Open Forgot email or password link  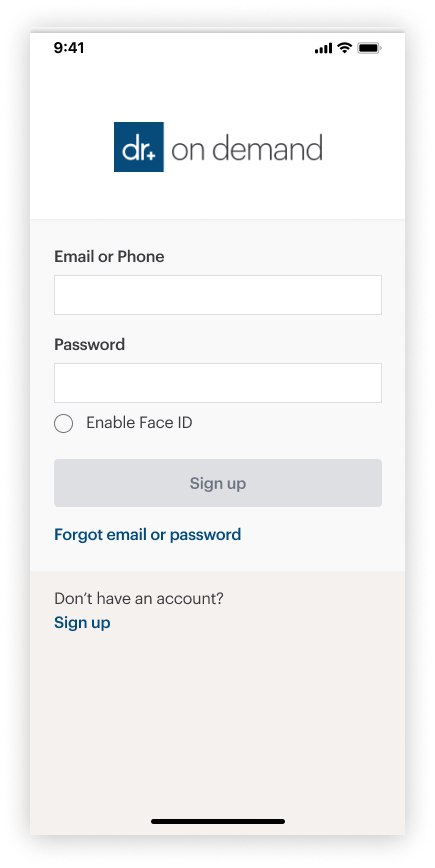point(147,535)
